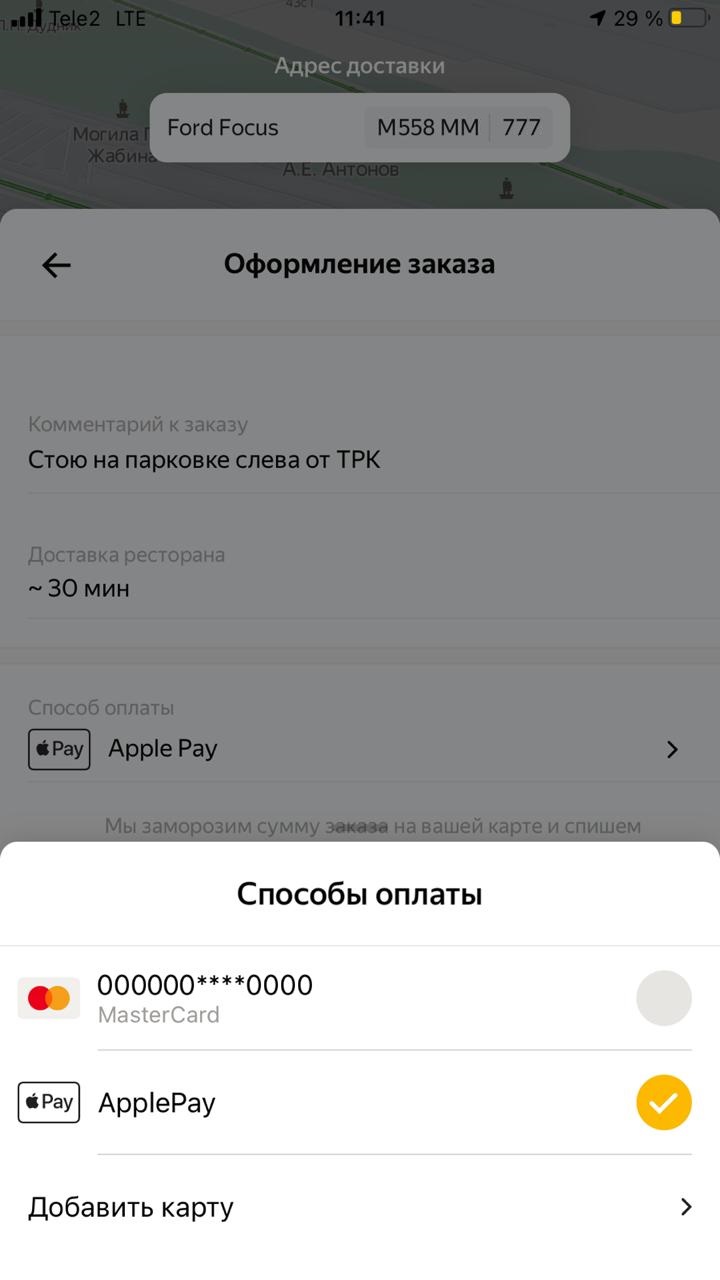Choose ApplePay as payment method
The width and height of the screenshot is (720, 1280).
pos(360,1102)
